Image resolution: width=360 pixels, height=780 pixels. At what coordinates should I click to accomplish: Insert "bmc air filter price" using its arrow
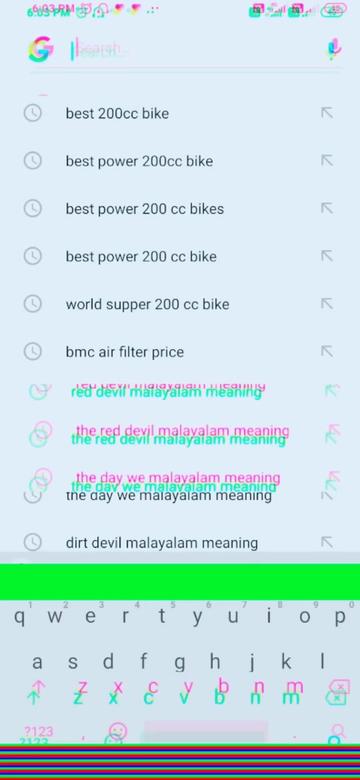pos(327,352)
